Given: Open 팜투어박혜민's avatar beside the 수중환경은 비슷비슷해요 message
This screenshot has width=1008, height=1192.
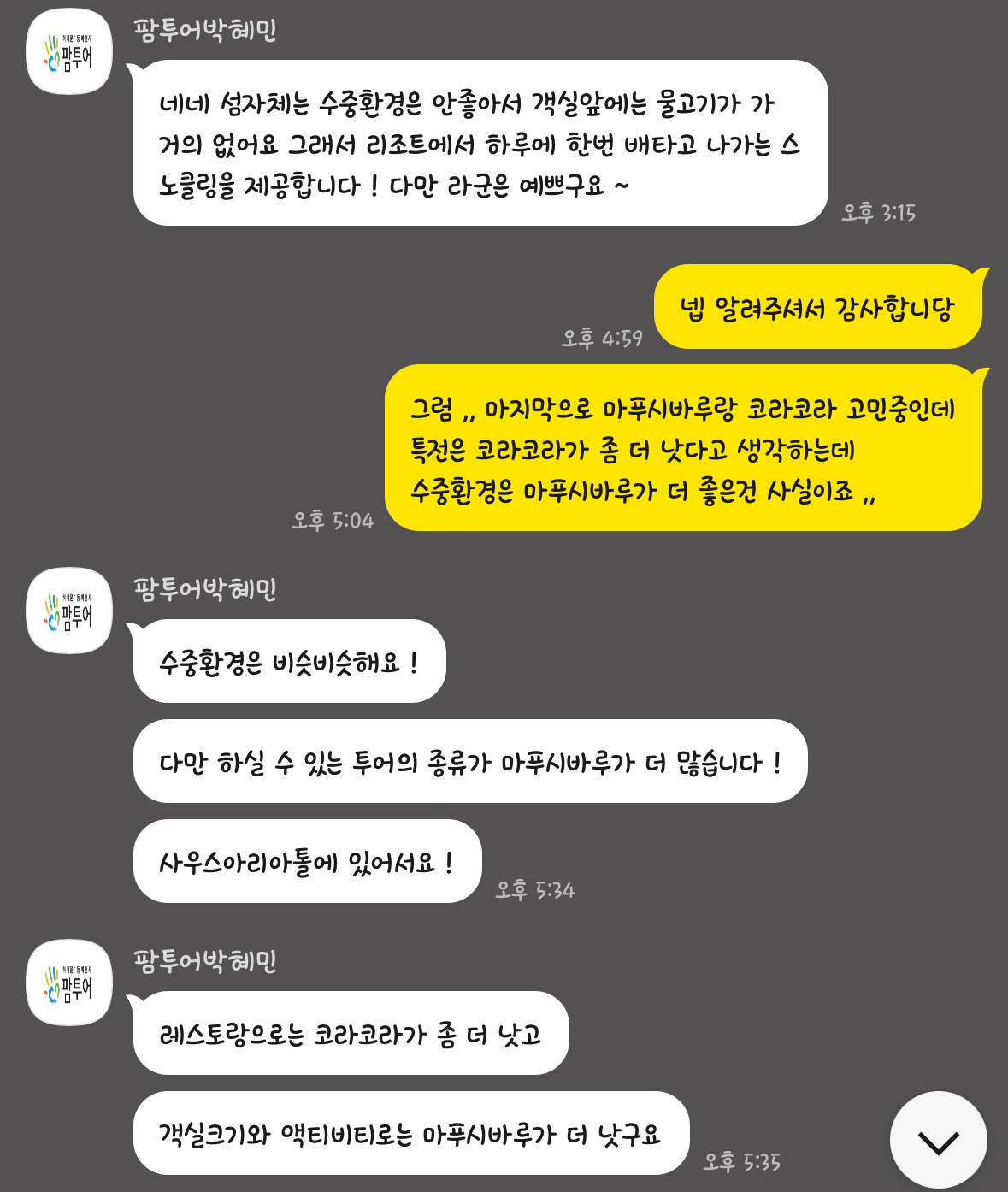Looking at the screenshot, I should [x=69, y=611].
